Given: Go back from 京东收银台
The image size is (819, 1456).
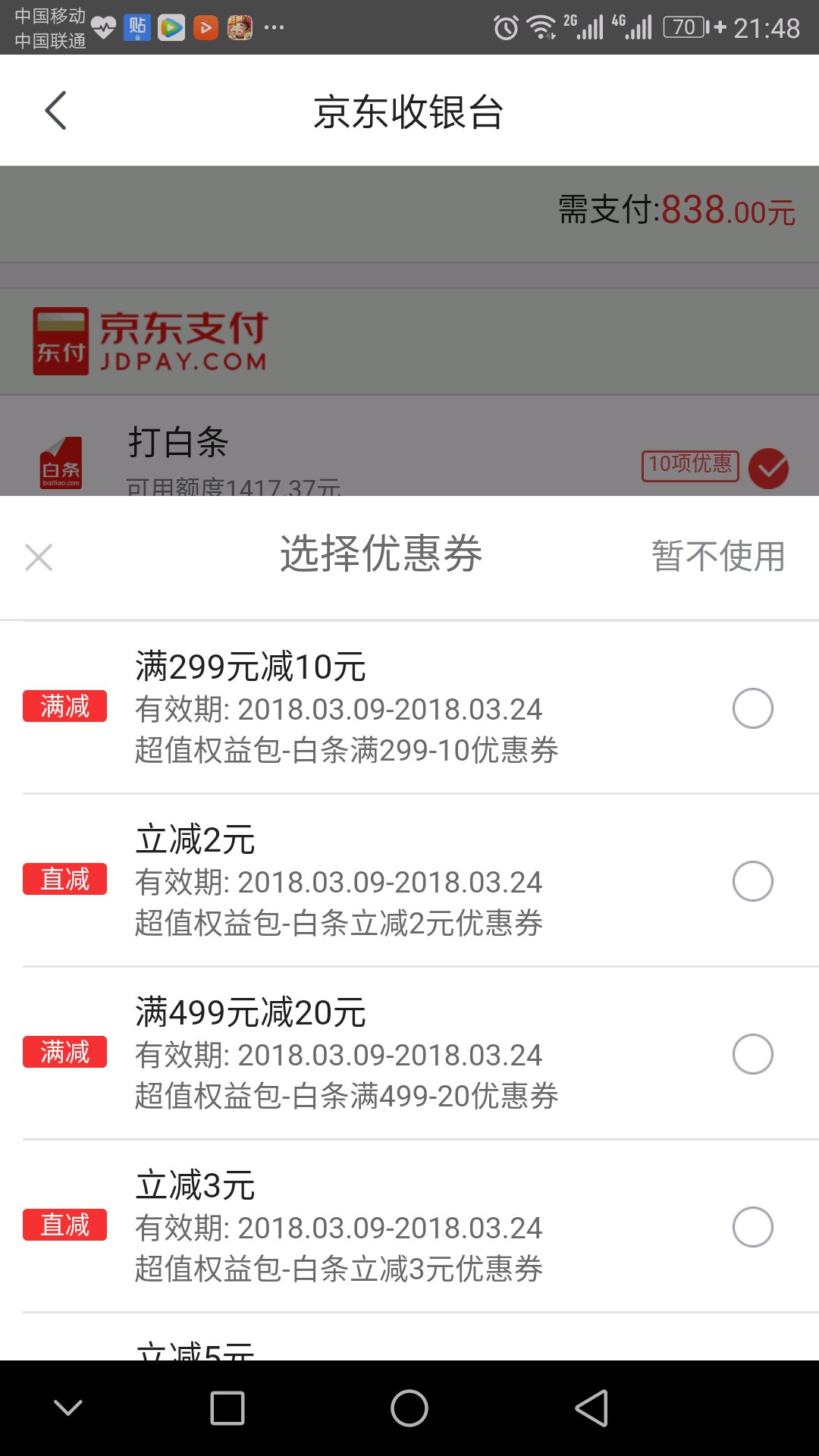Looking at the screenshot, I should (56, 111).
